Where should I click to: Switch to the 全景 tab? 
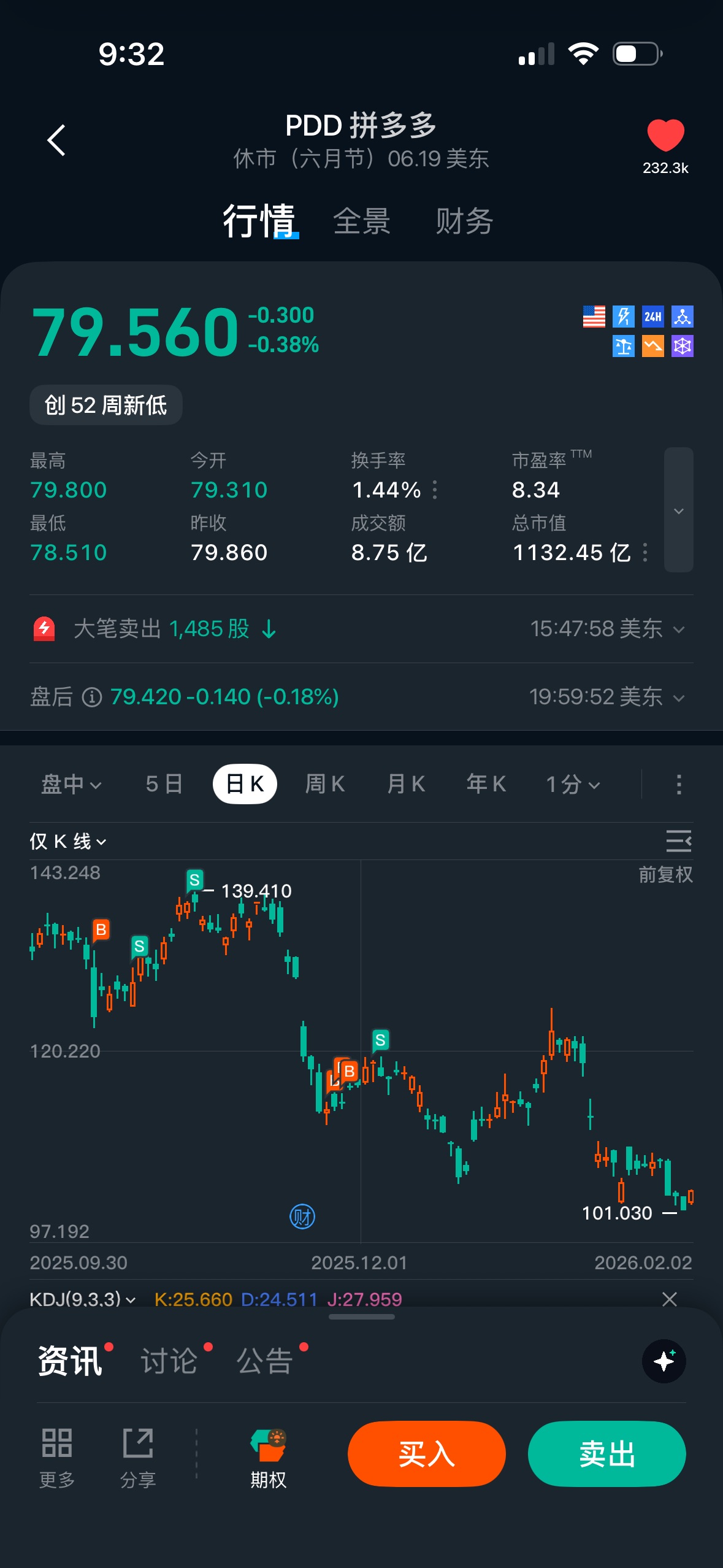tap(362, 221)
